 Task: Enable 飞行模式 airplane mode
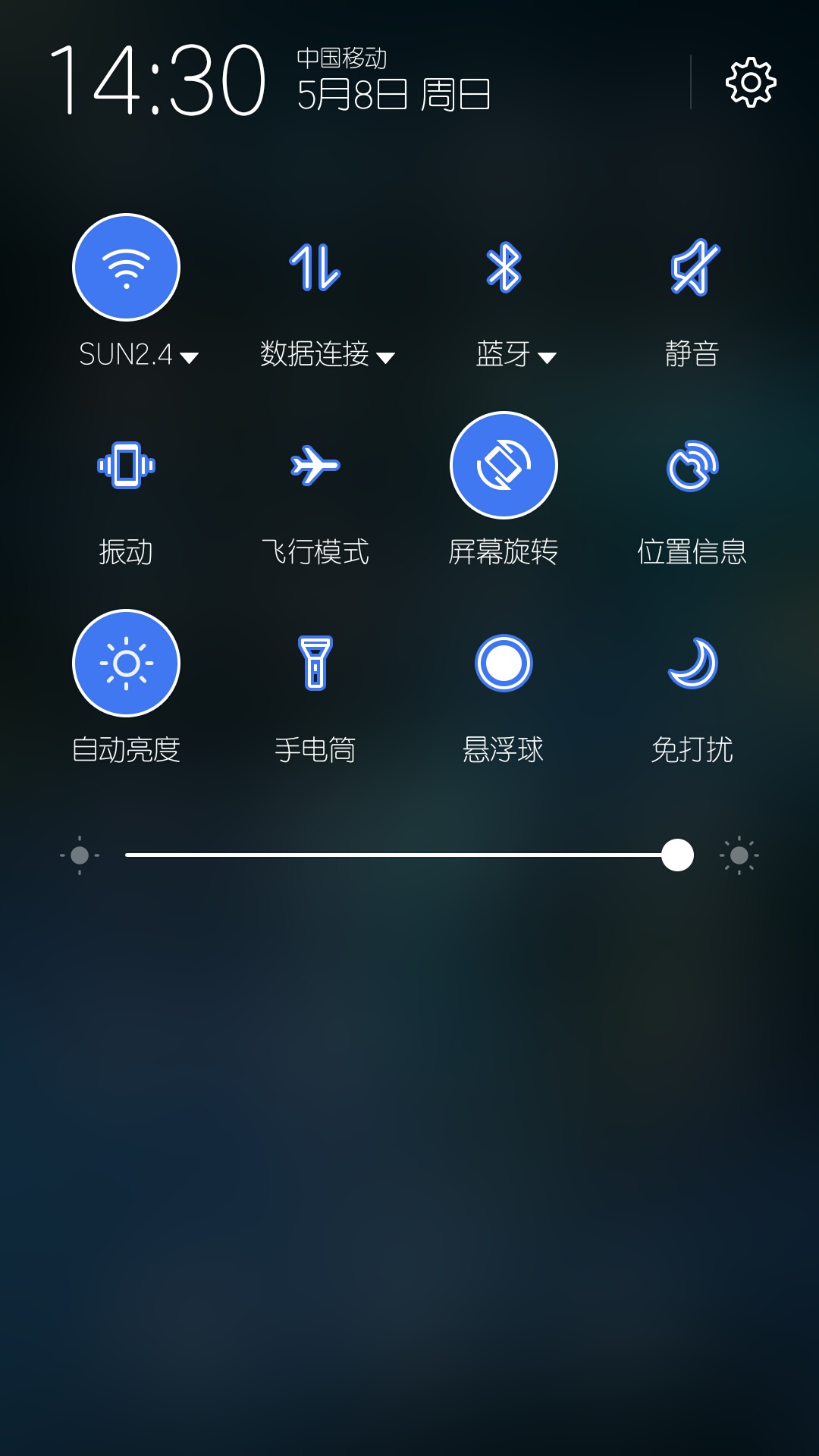pos(315,466)
